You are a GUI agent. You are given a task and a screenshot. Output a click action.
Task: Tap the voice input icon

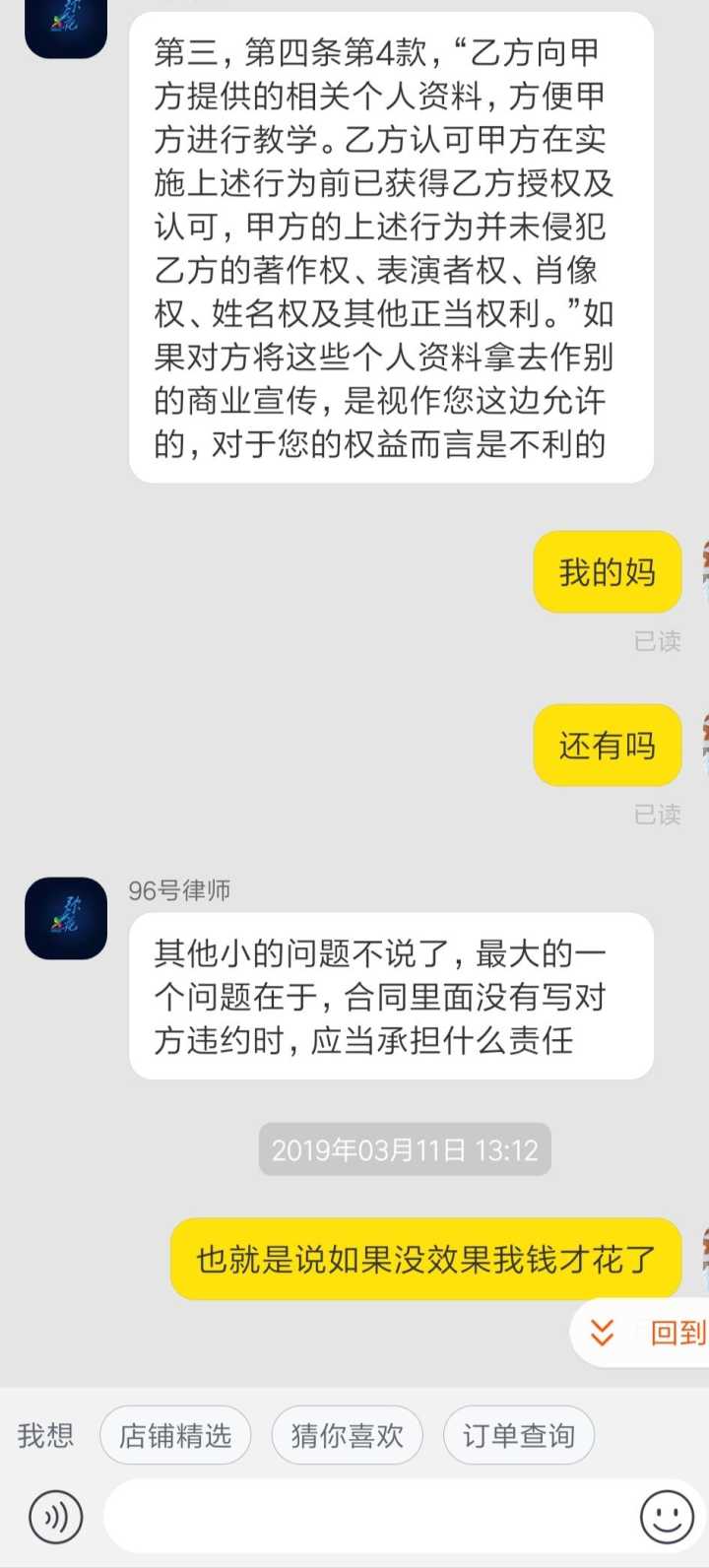[x=55, y=1517]
